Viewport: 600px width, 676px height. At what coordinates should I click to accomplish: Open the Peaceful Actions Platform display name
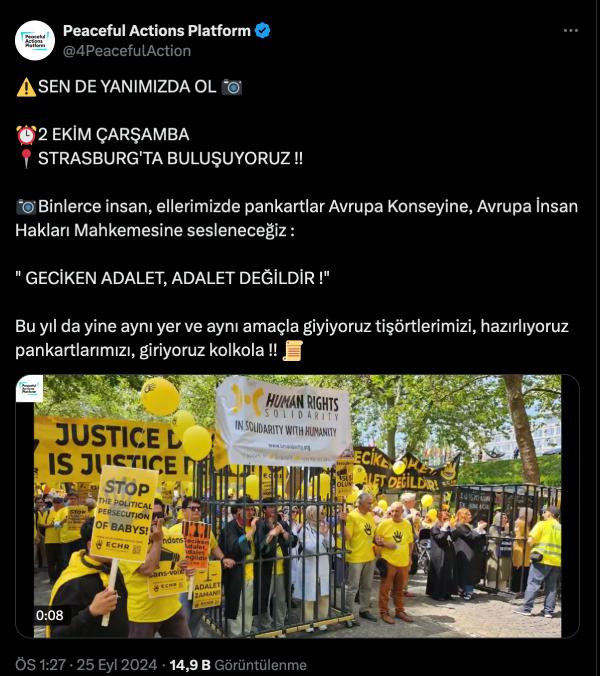(156, 30)
